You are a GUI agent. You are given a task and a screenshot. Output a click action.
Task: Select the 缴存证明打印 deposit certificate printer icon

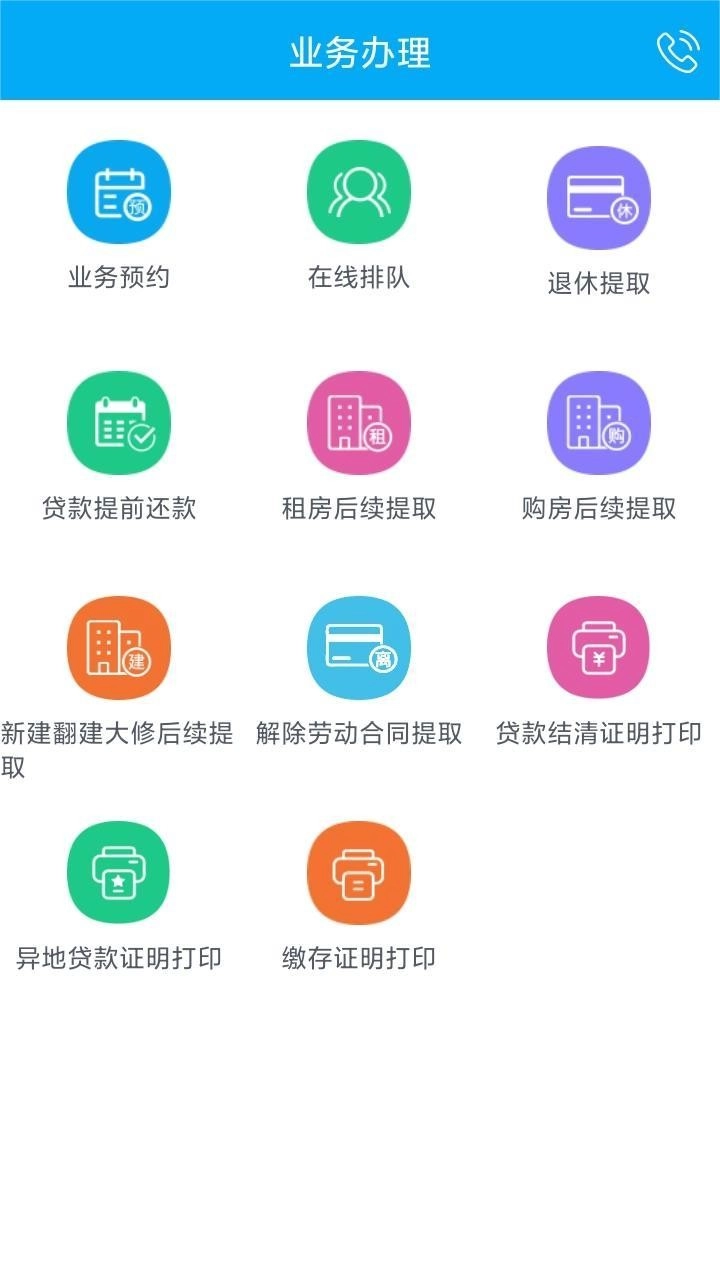click(x=358, y=872)
